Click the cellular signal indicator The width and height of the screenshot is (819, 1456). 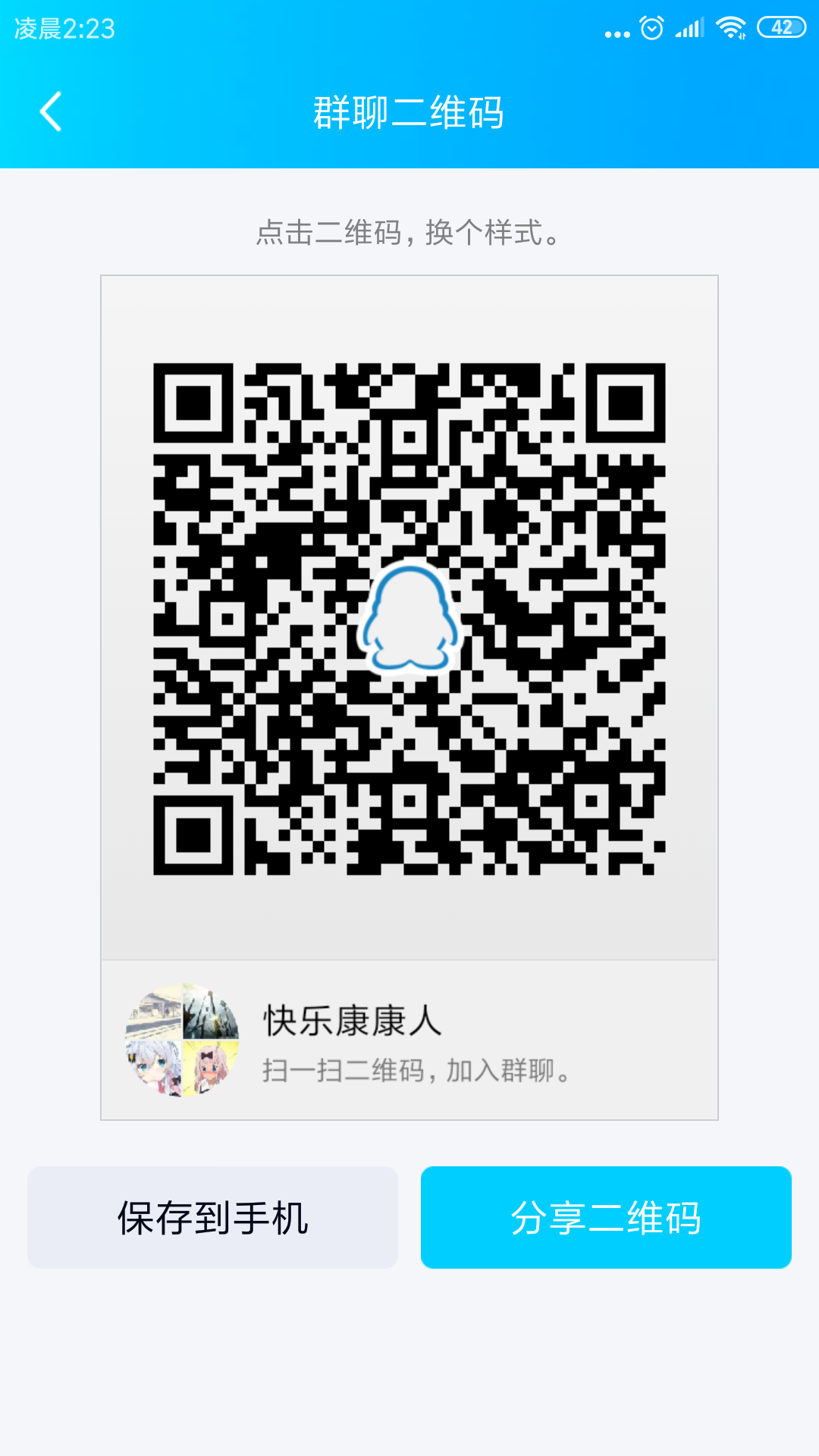point(689,28)
